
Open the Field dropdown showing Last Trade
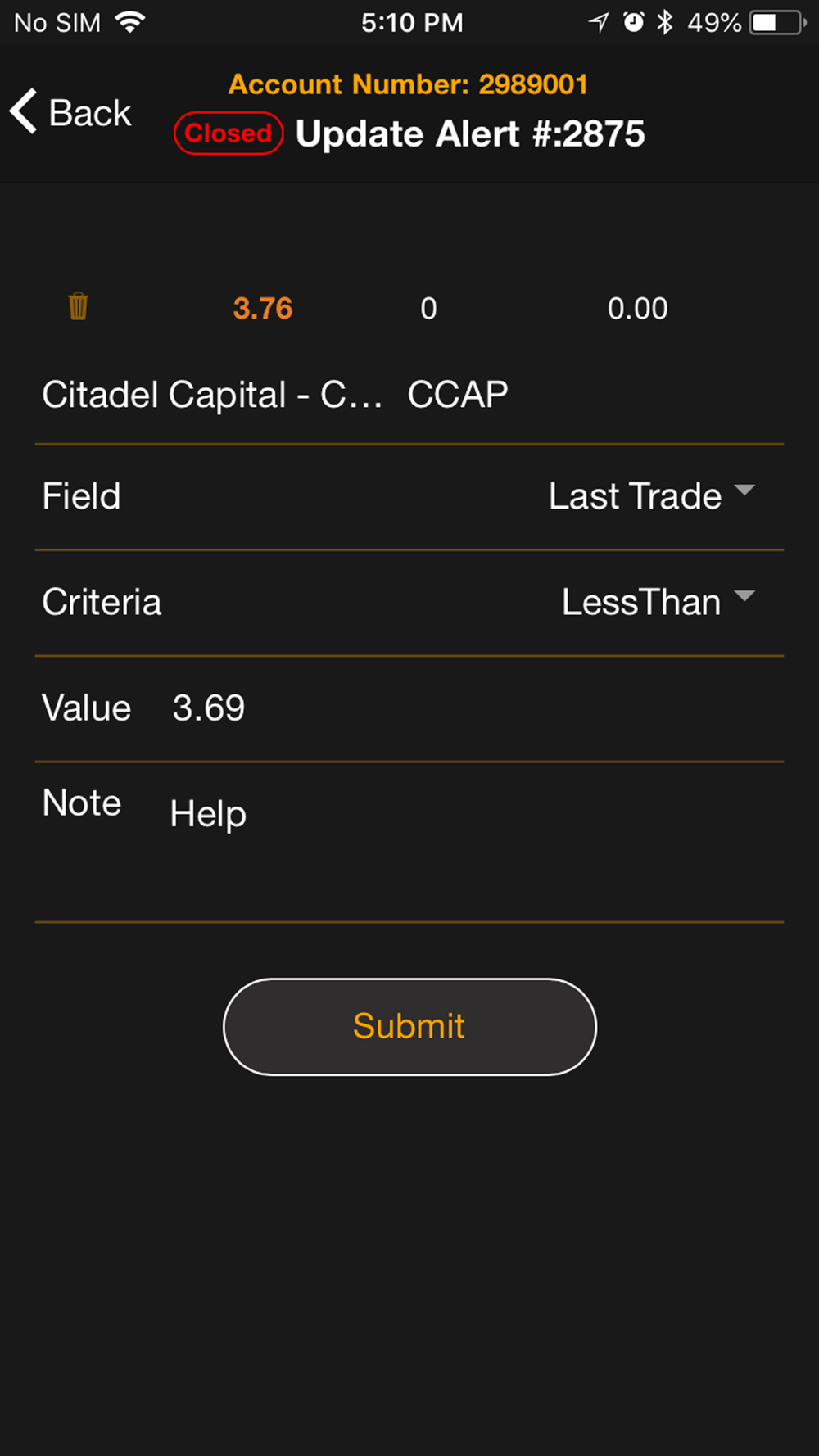pyautogui.click(x=650, y=496)
